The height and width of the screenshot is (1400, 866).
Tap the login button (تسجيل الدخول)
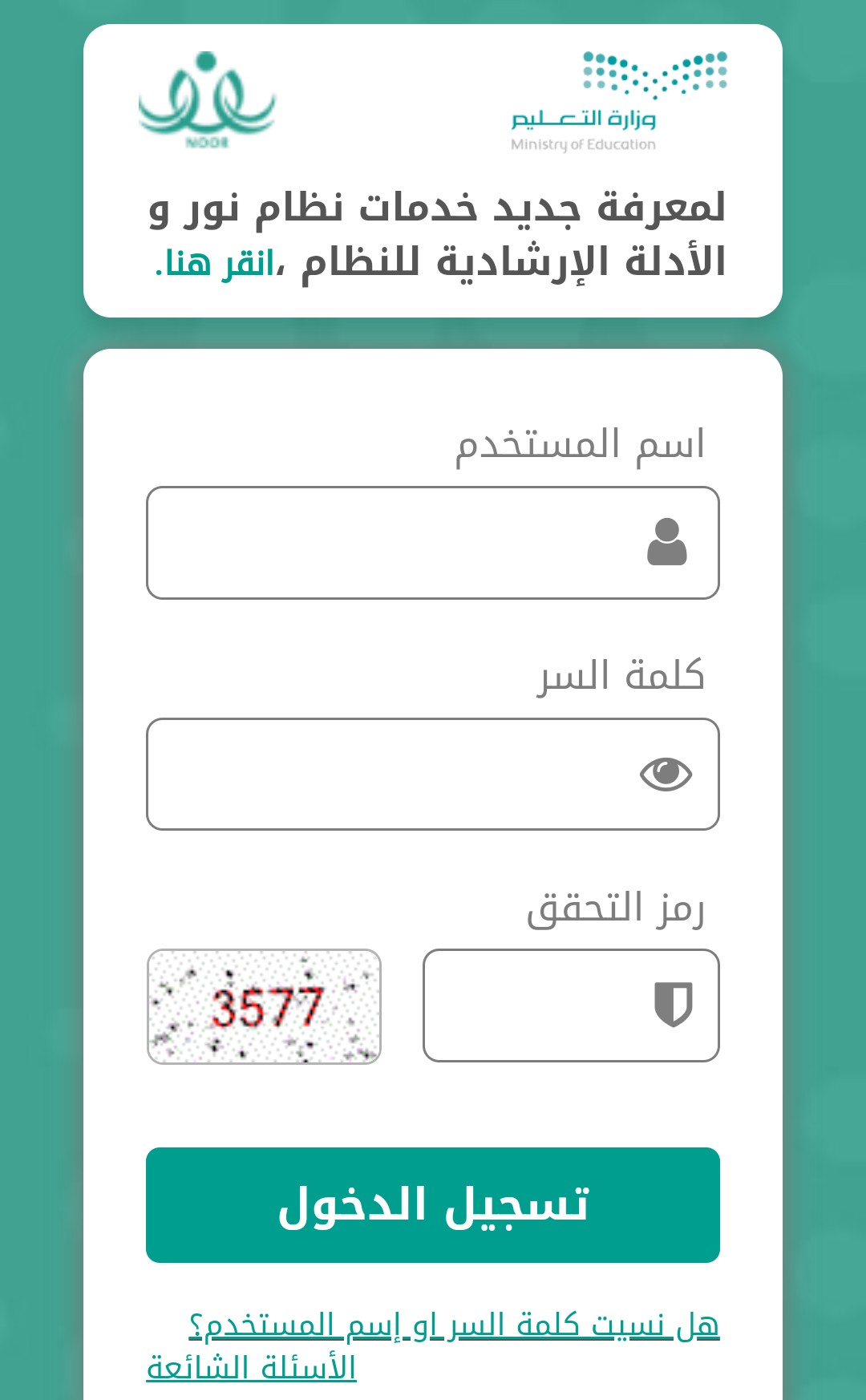pos(433,1205)
